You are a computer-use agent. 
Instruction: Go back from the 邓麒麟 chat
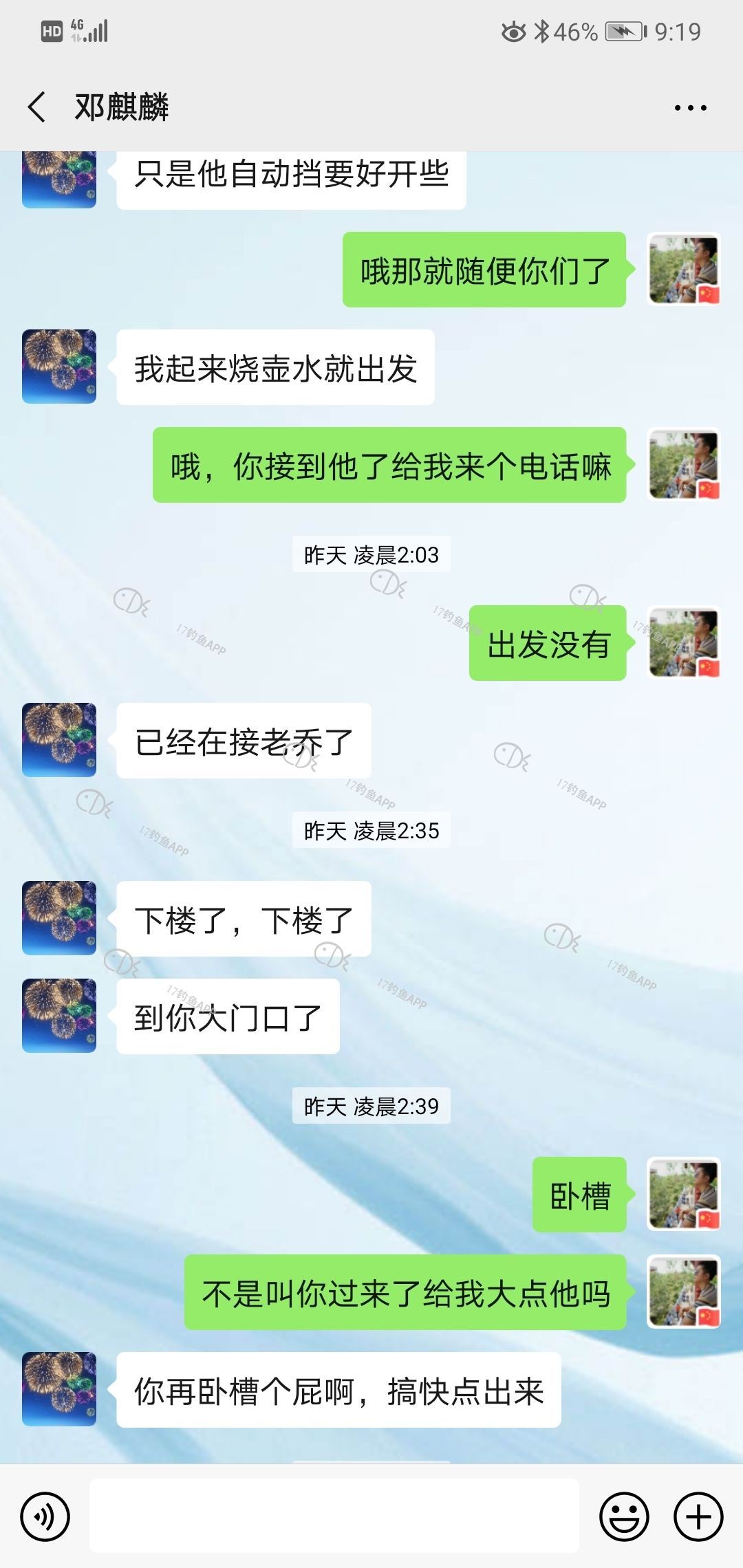pyautogui.click(x=37, y=107)
